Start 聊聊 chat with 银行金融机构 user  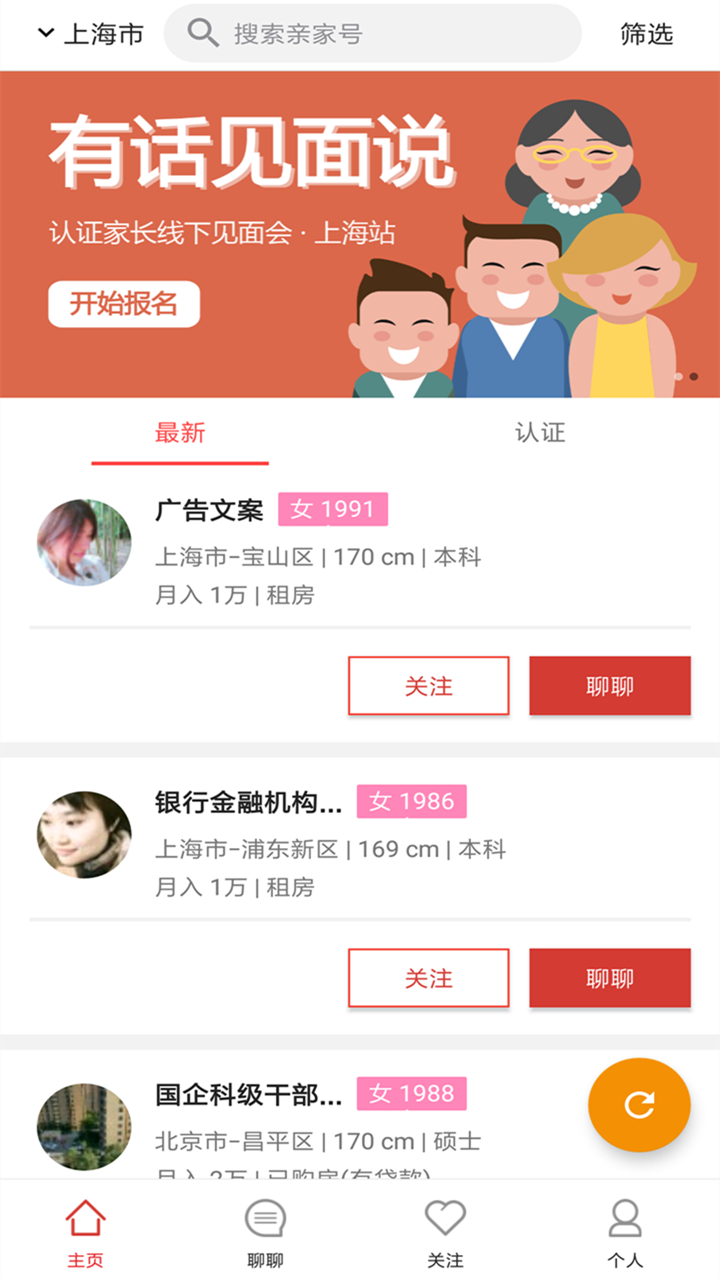click(x=610, y=978)
